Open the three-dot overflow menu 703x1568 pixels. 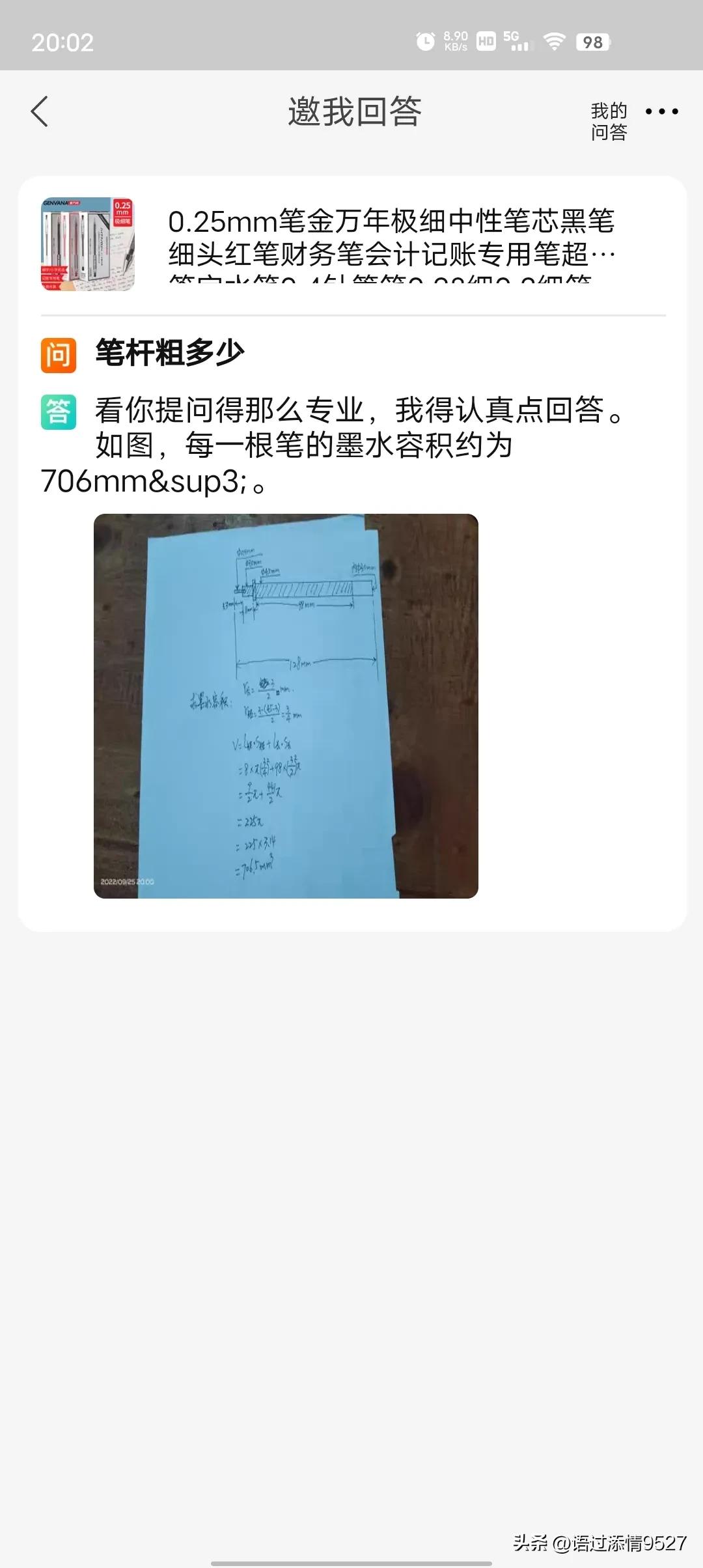point(661,112)
